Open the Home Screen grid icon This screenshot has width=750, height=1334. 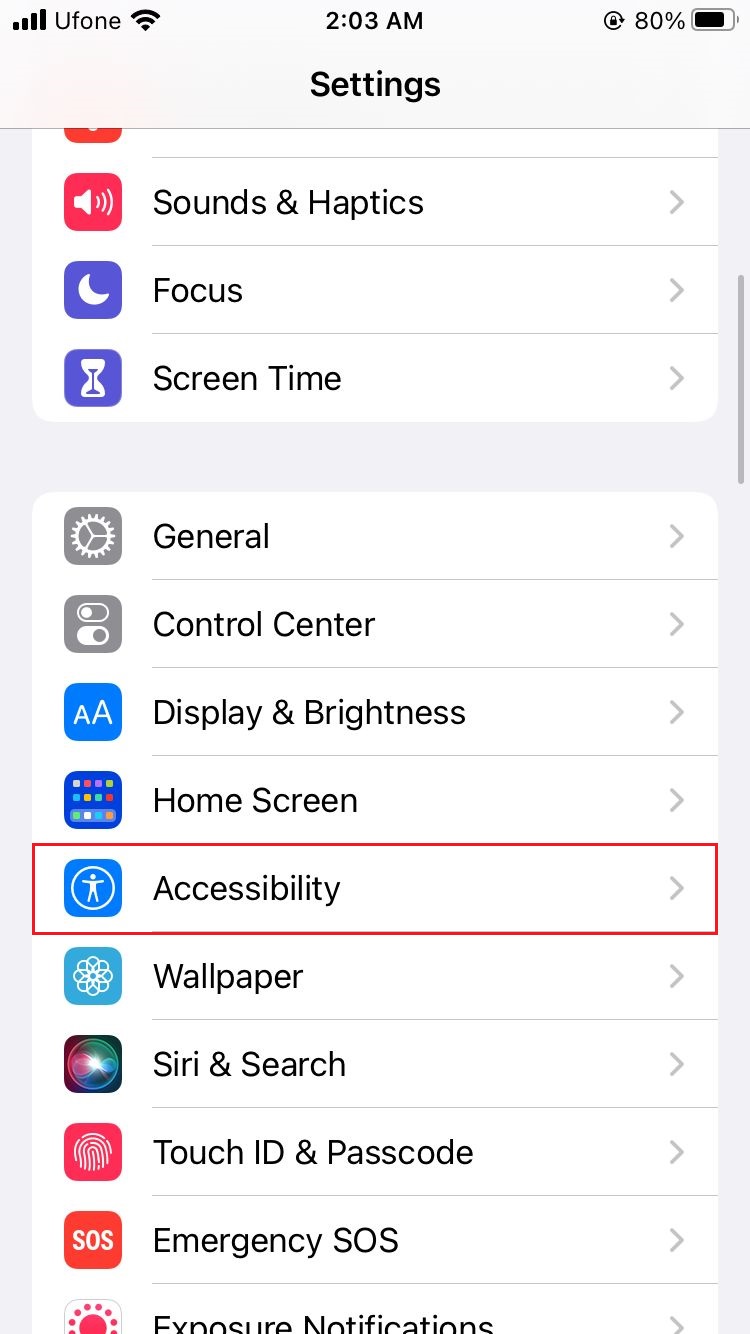[92, 799]
